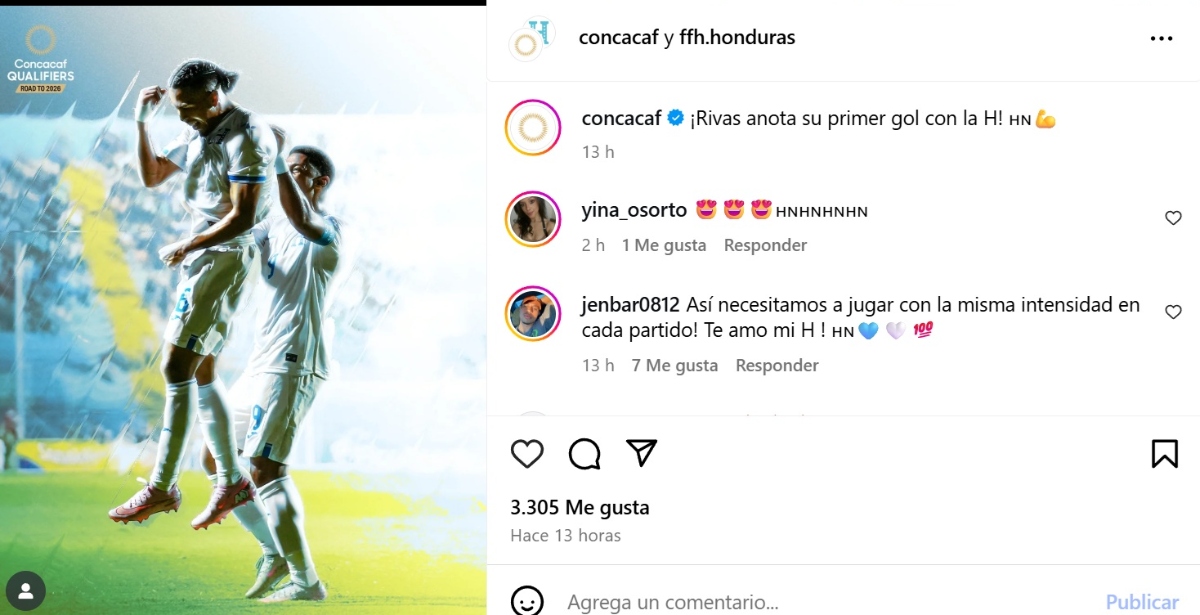Reply to yina_osorto's comment

coord(765,245)
